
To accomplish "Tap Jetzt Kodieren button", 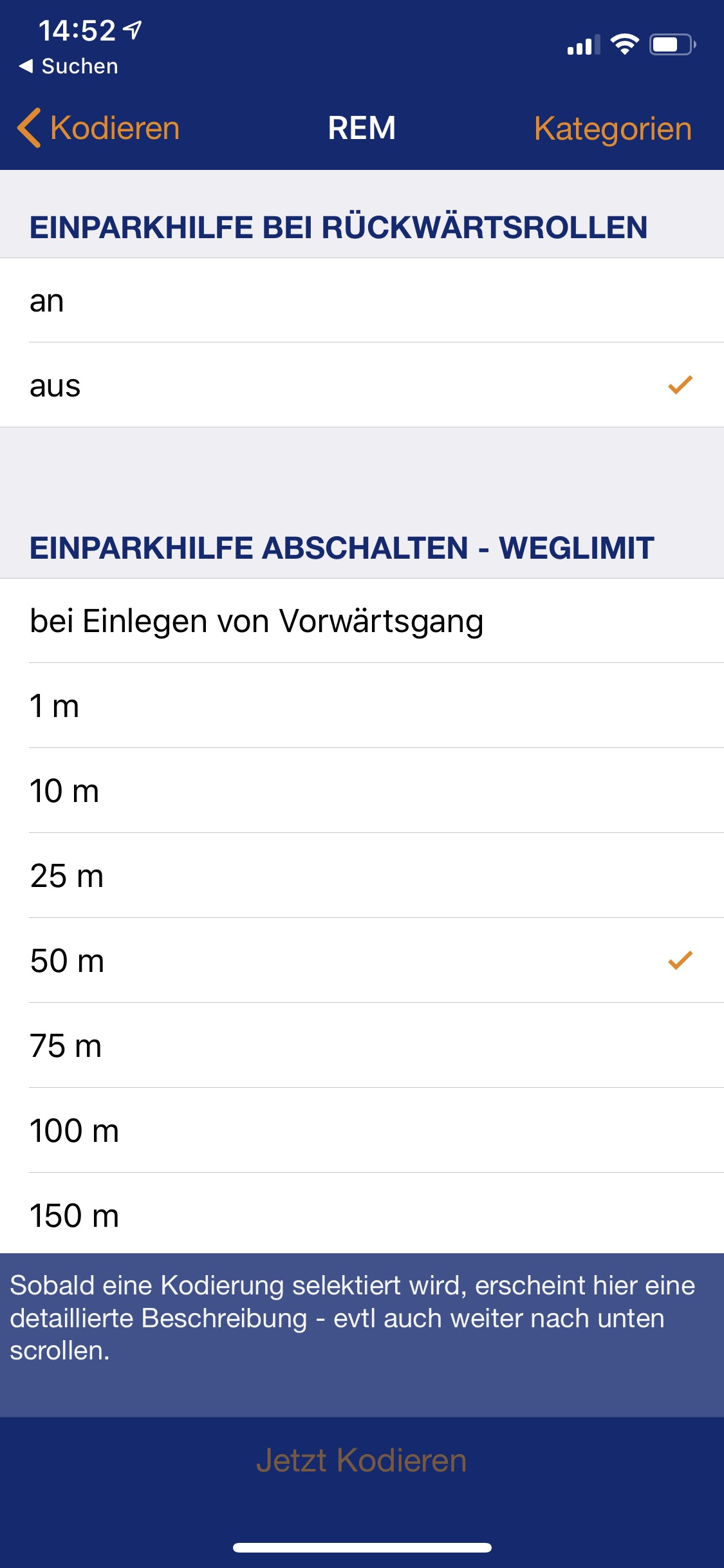I will click(362, 1460).
